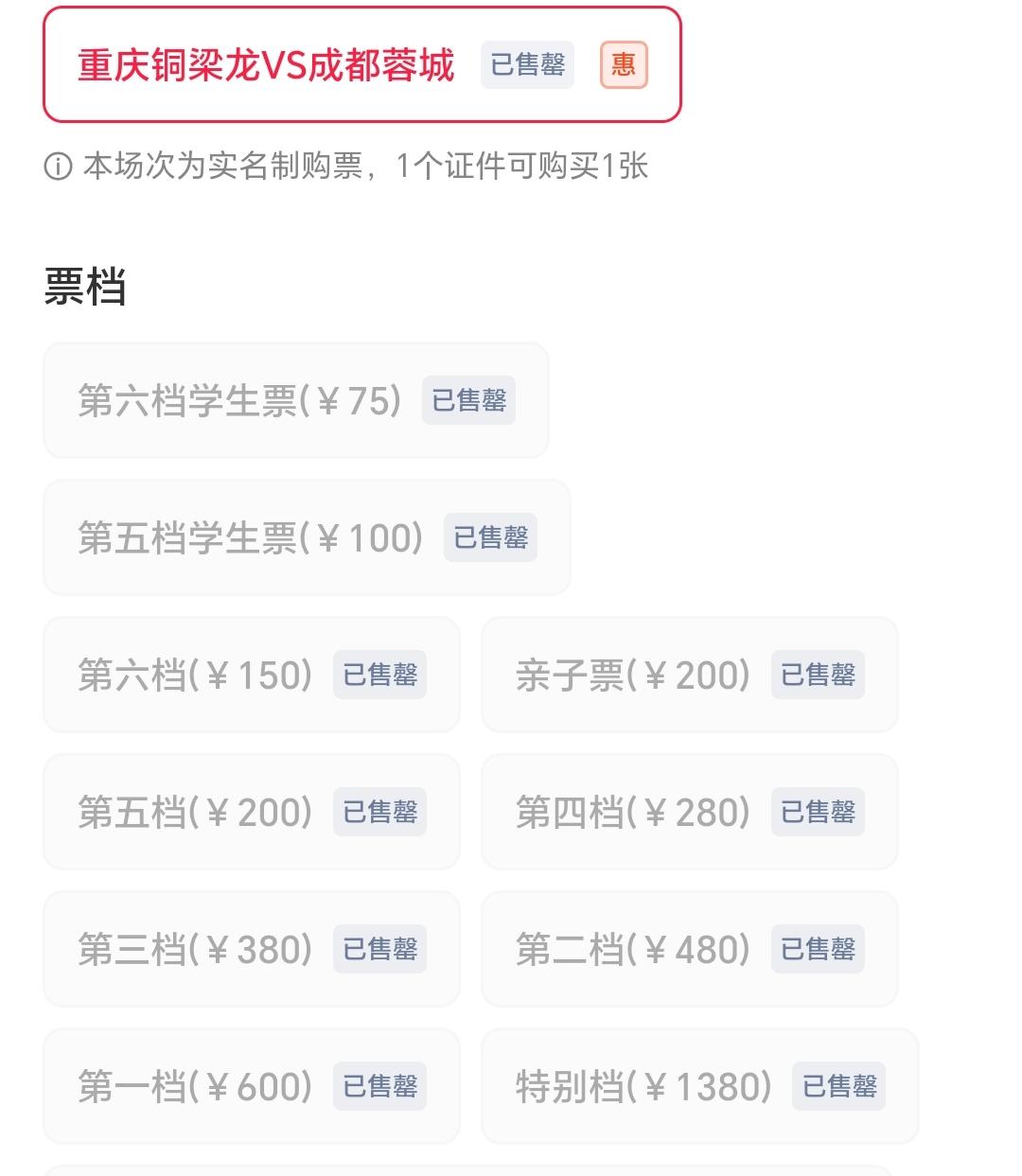Click the 惠 discount badge
This screenshot has width=1022, height=1176.
point(624,65)
